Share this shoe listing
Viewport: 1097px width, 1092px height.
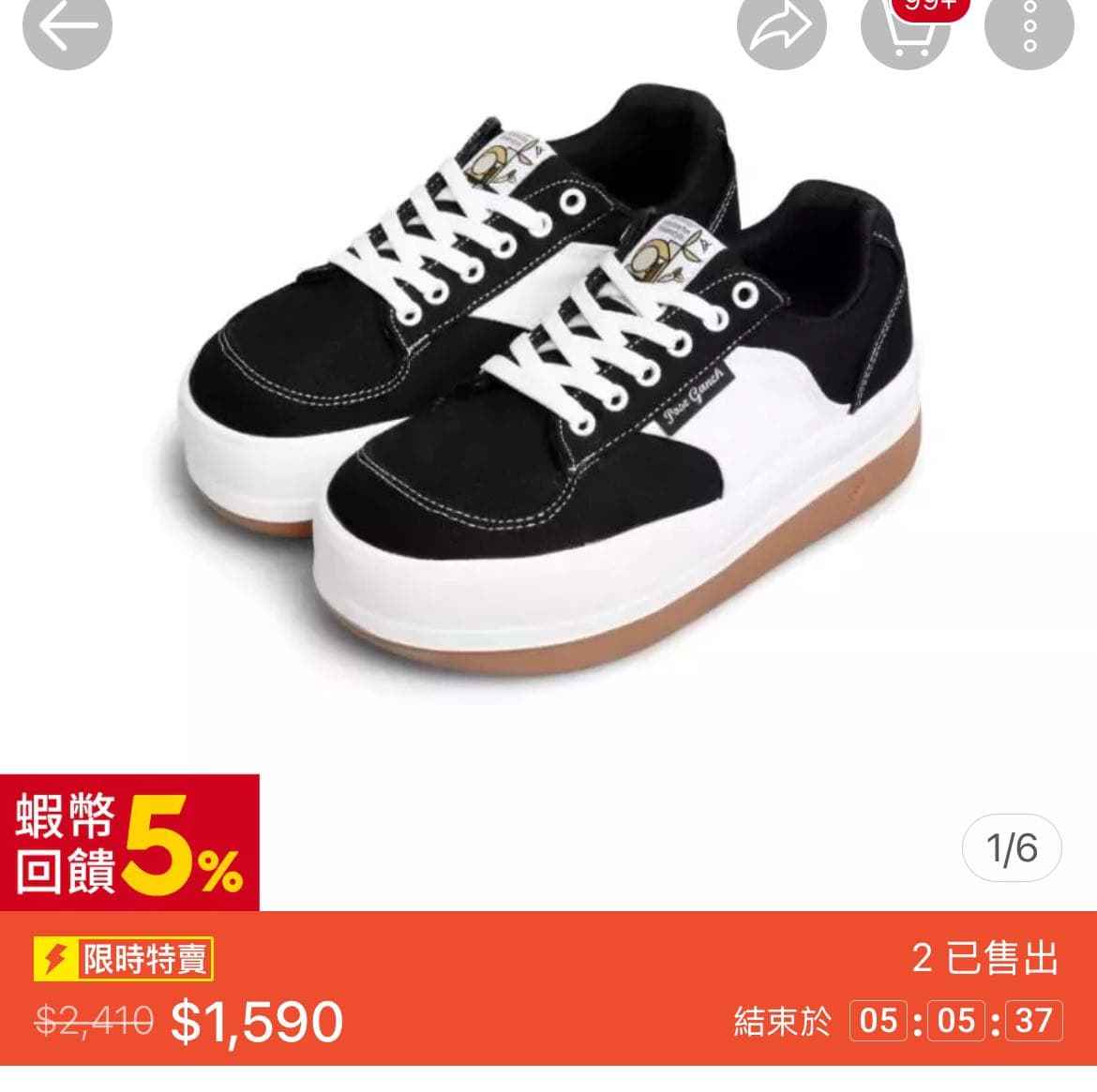[x=781, y=28]
